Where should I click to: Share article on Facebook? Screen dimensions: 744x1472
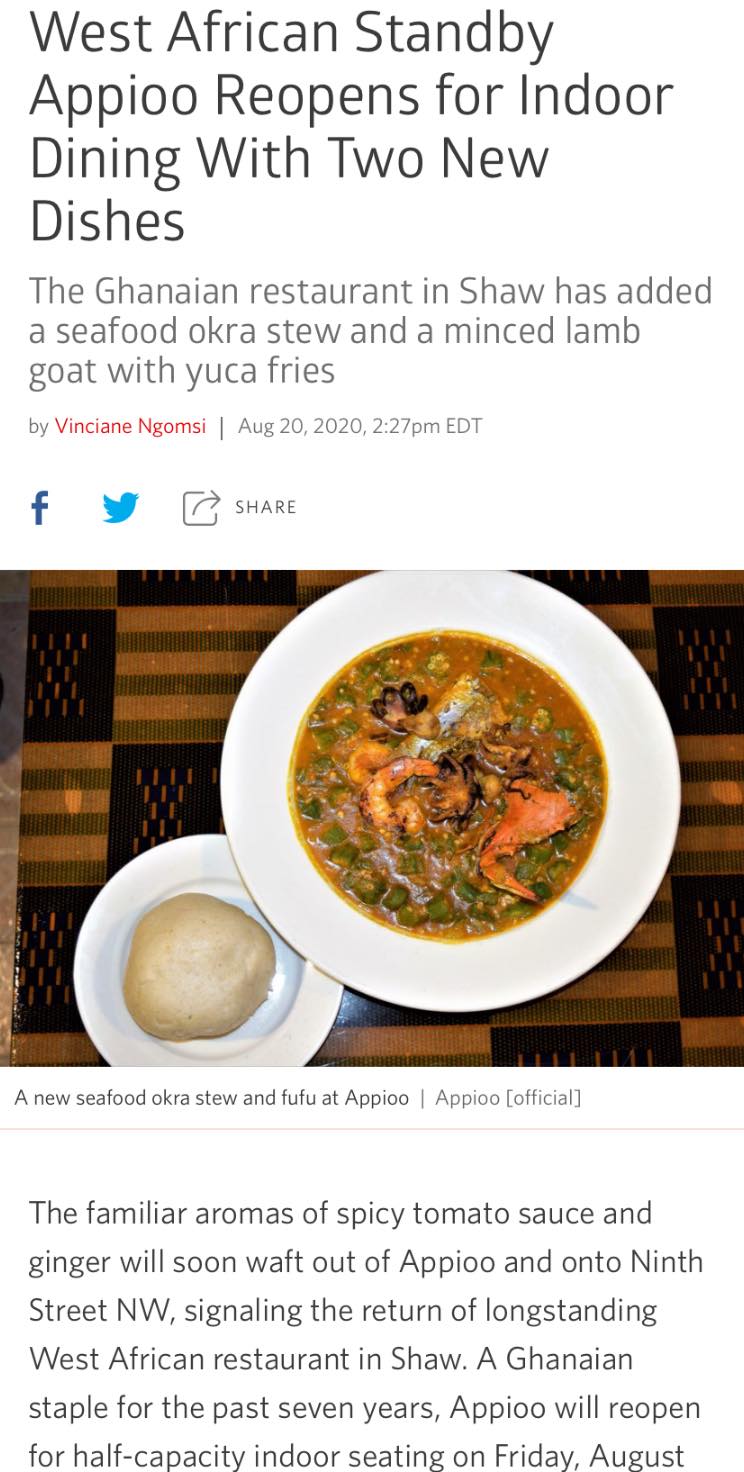(x=39, y=508)
